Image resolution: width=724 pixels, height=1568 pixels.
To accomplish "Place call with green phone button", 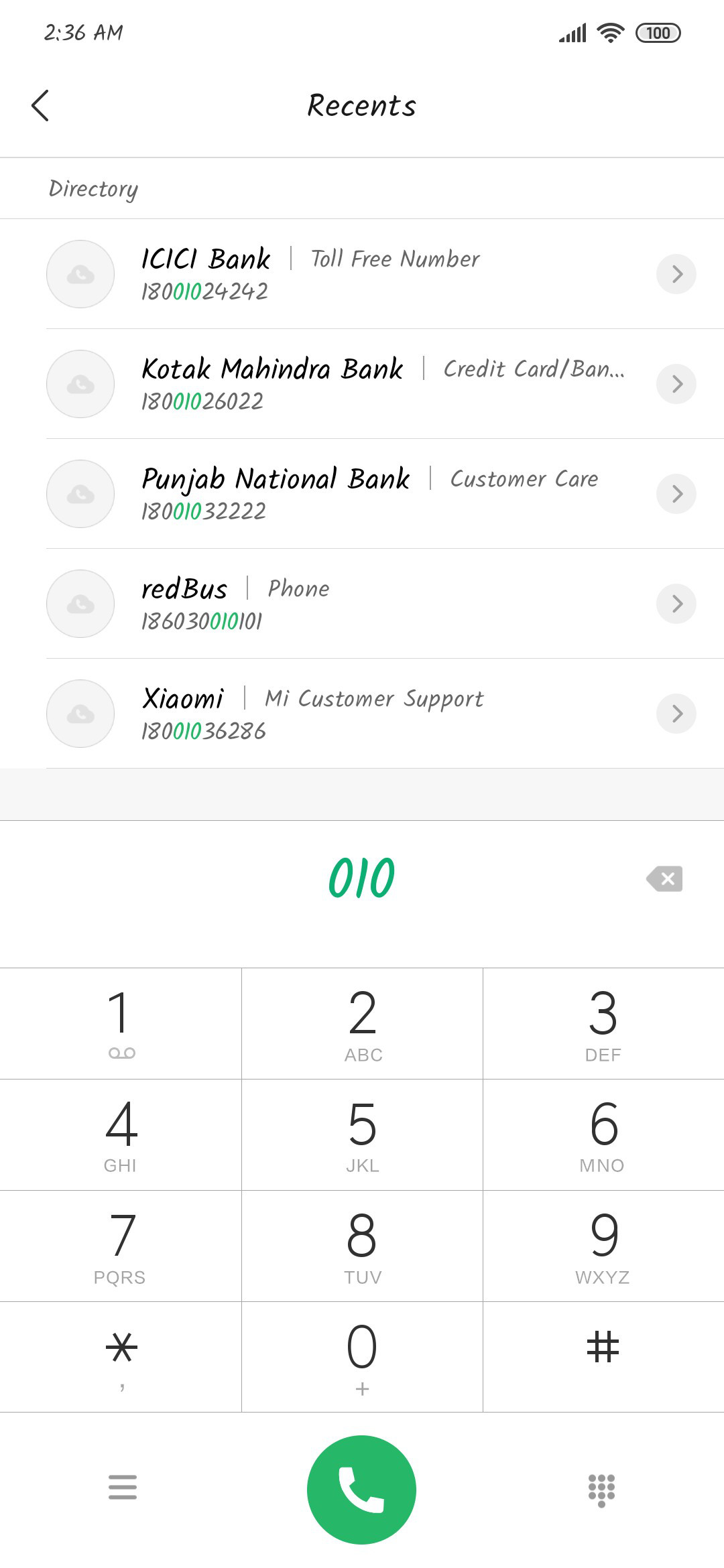I will (x=361, y=1490).
